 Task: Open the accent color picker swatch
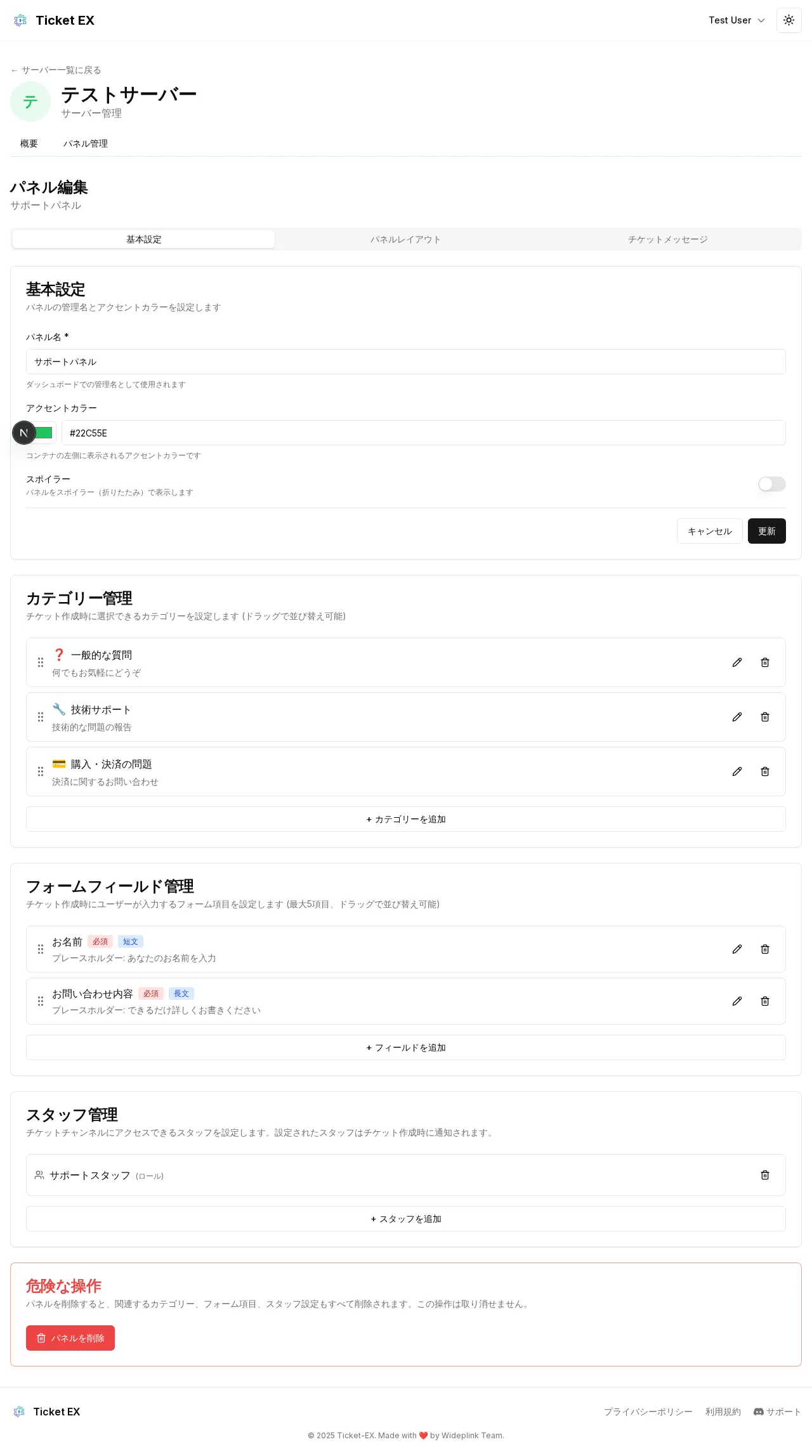(43, 432)
